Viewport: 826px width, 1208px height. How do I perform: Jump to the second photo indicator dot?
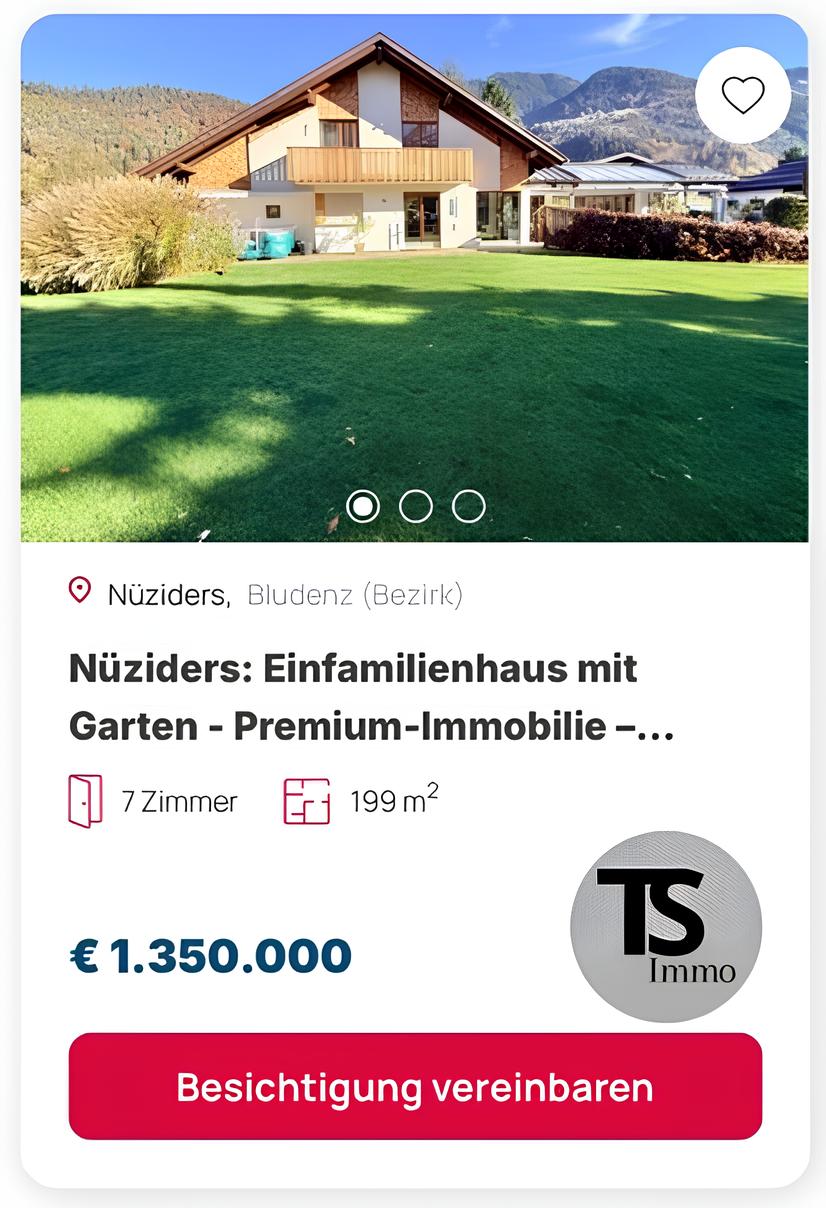416,506
